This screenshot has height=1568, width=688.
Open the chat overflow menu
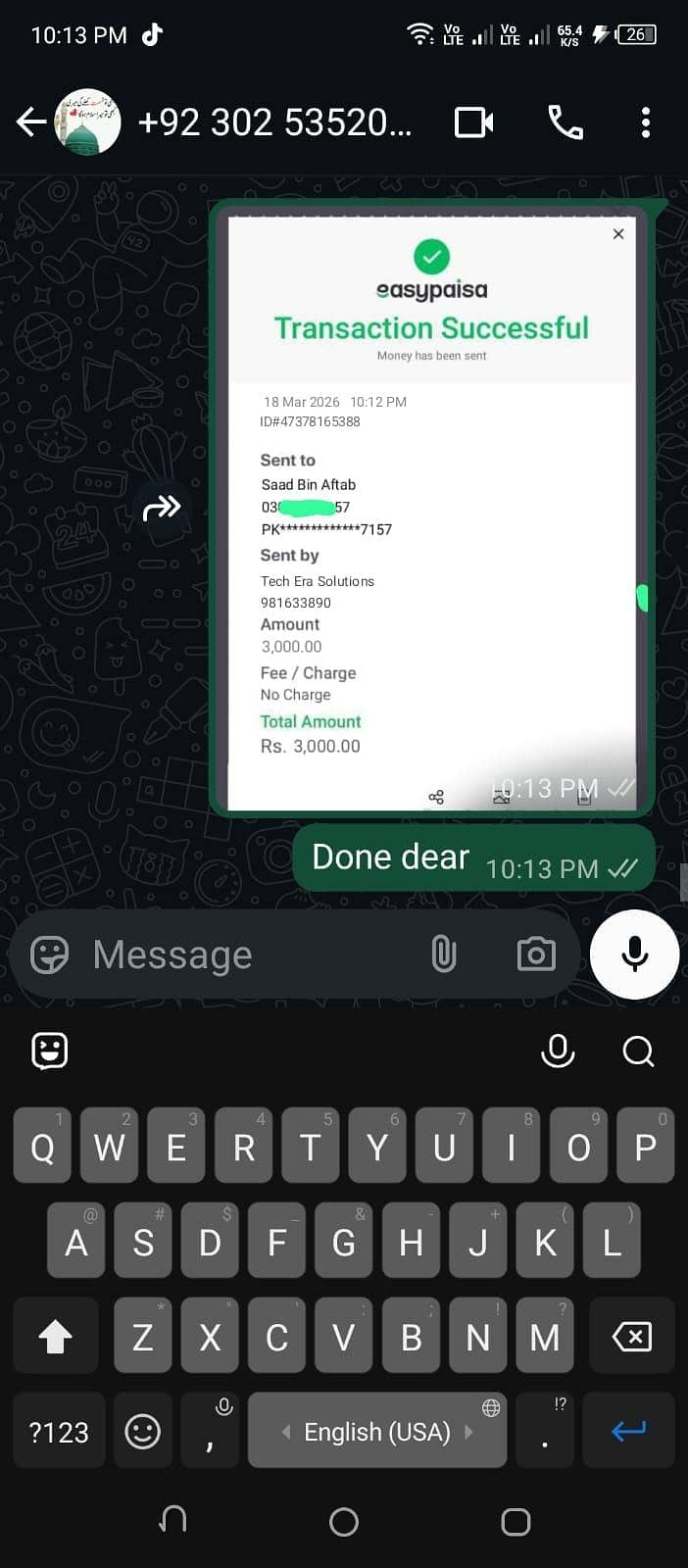click(645, 122)
